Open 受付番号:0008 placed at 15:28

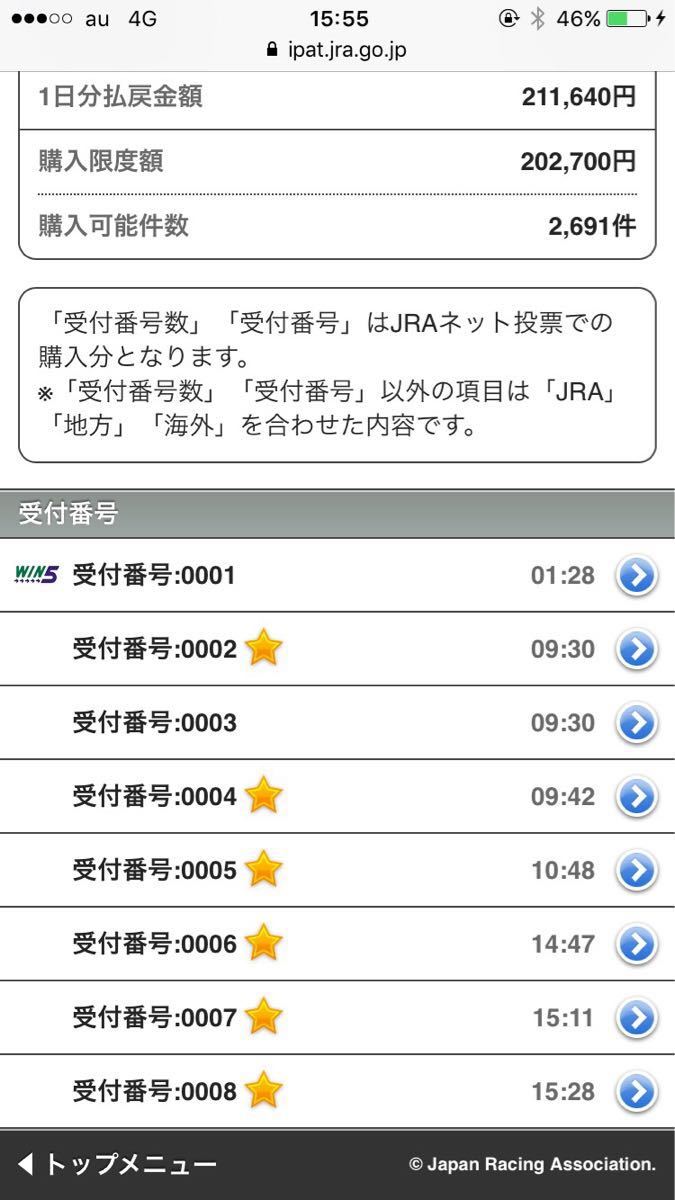coord(337,1091)
